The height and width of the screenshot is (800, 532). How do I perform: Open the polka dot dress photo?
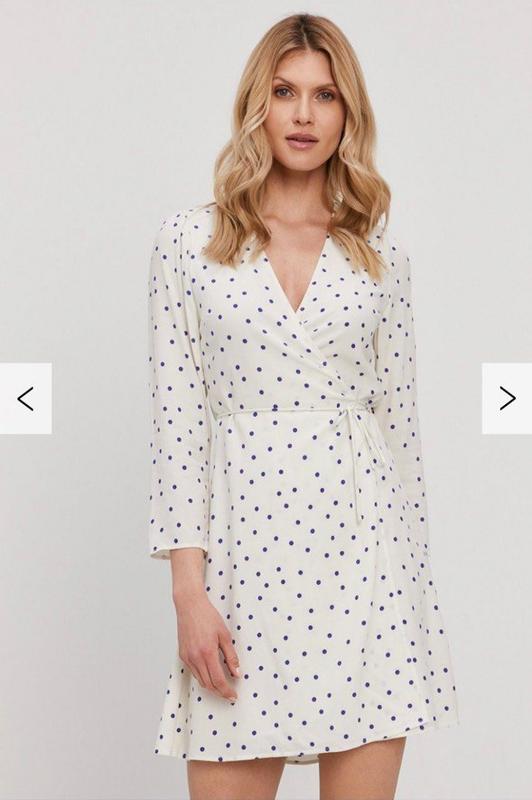266,400
